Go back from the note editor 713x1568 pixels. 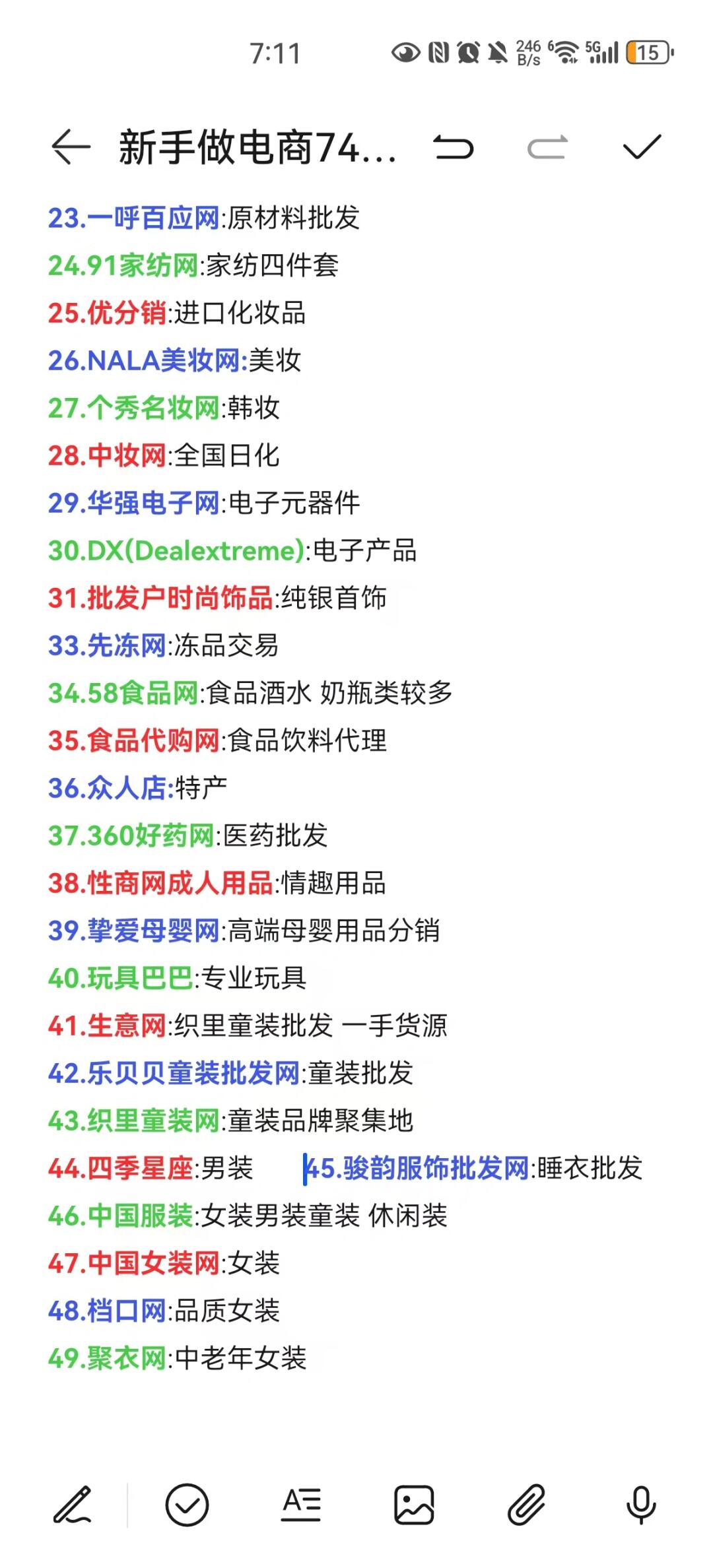71,147
